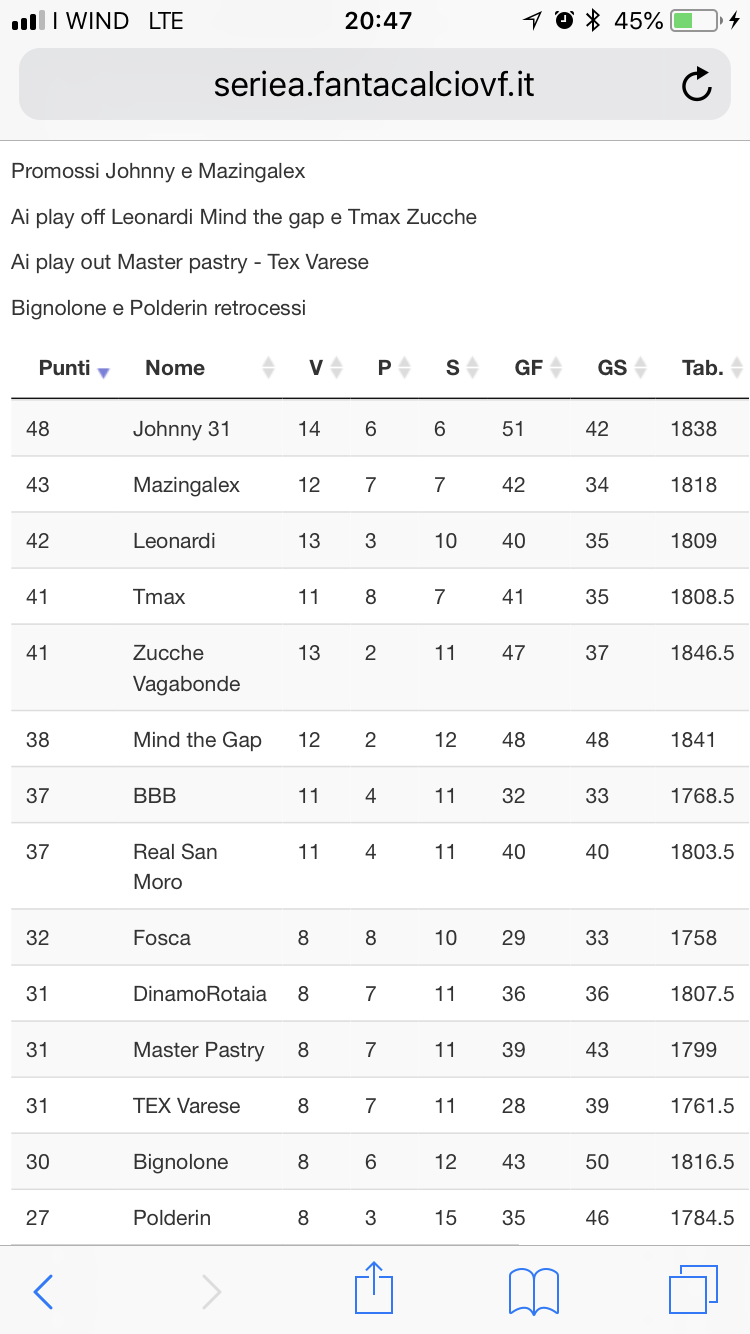Open the share sheet
This screenshot has height=1334, width=750.
[374, 1288]
